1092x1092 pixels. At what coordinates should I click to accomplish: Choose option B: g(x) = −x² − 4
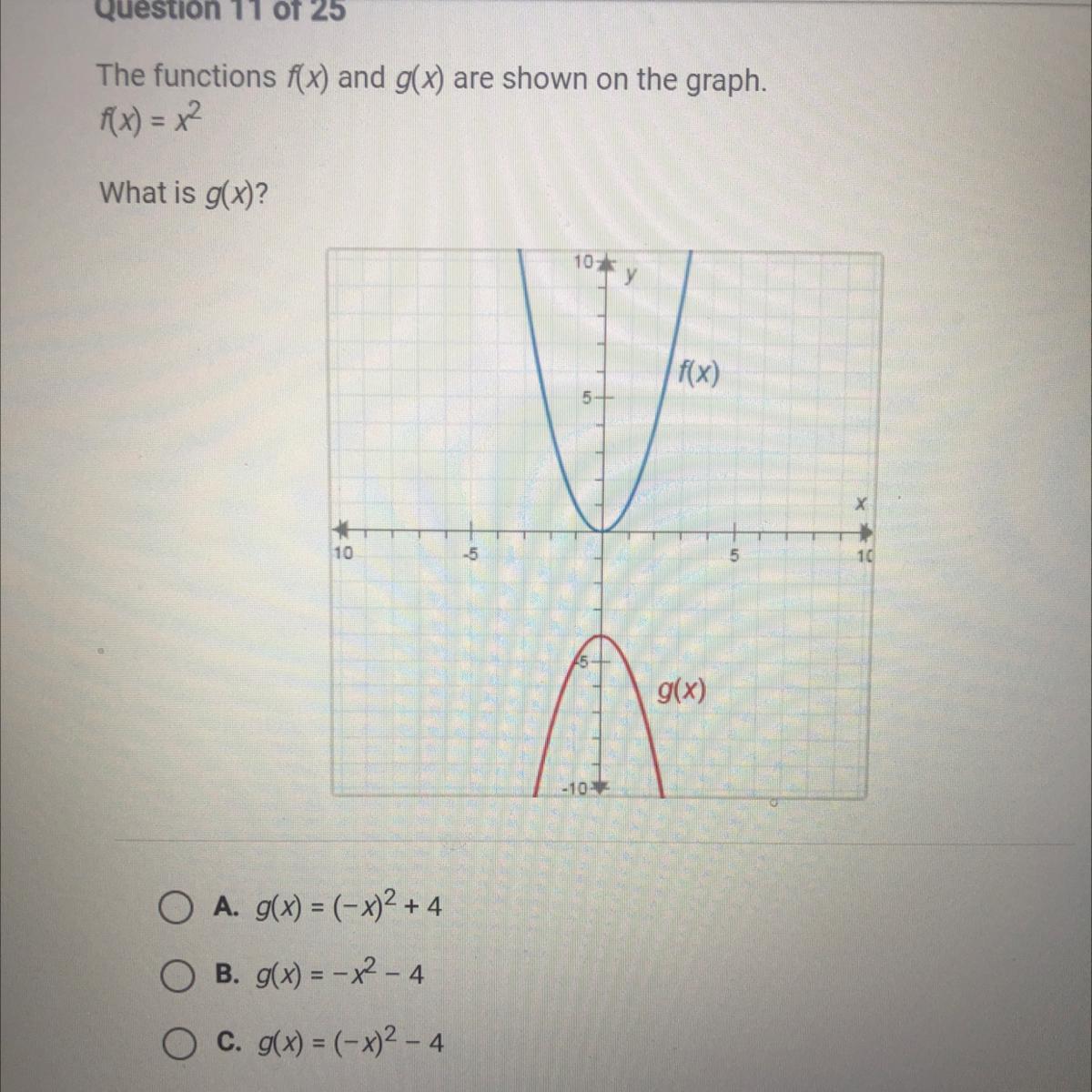pyautogui.click(x=176, y=976)
